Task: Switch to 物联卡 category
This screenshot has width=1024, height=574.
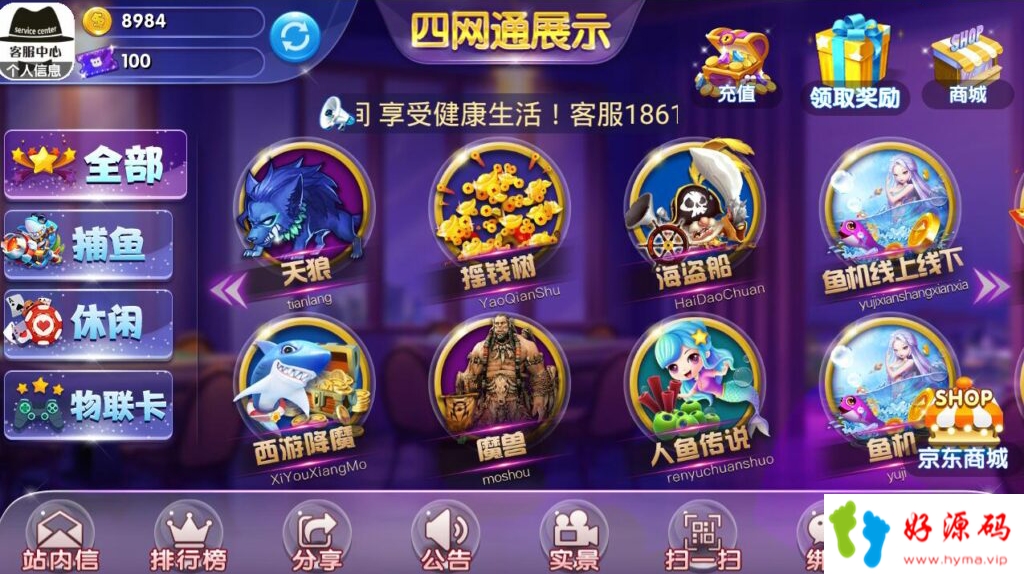Action: click(89, 406)
